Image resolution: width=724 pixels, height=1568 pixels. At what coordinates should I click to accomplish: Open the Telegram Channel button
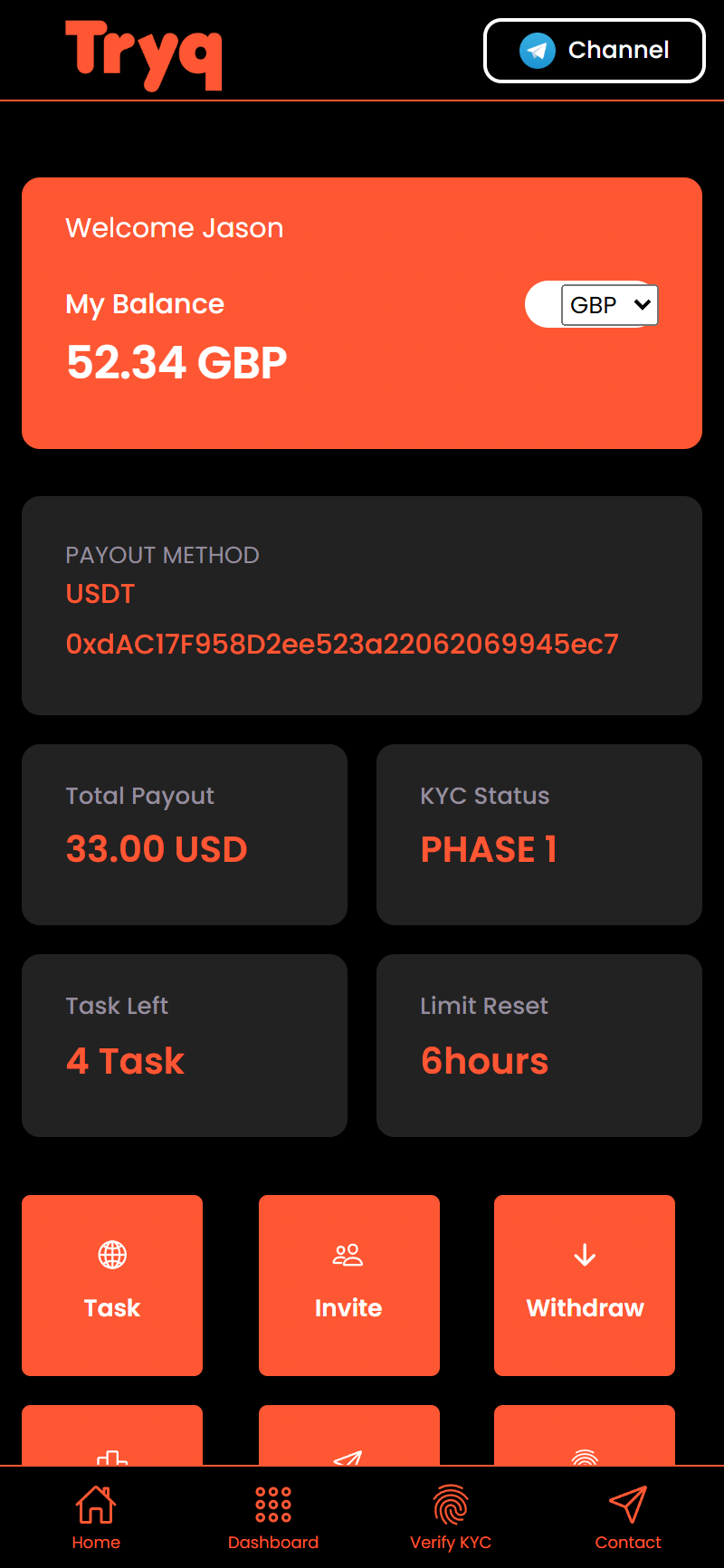tap(595, 51)
